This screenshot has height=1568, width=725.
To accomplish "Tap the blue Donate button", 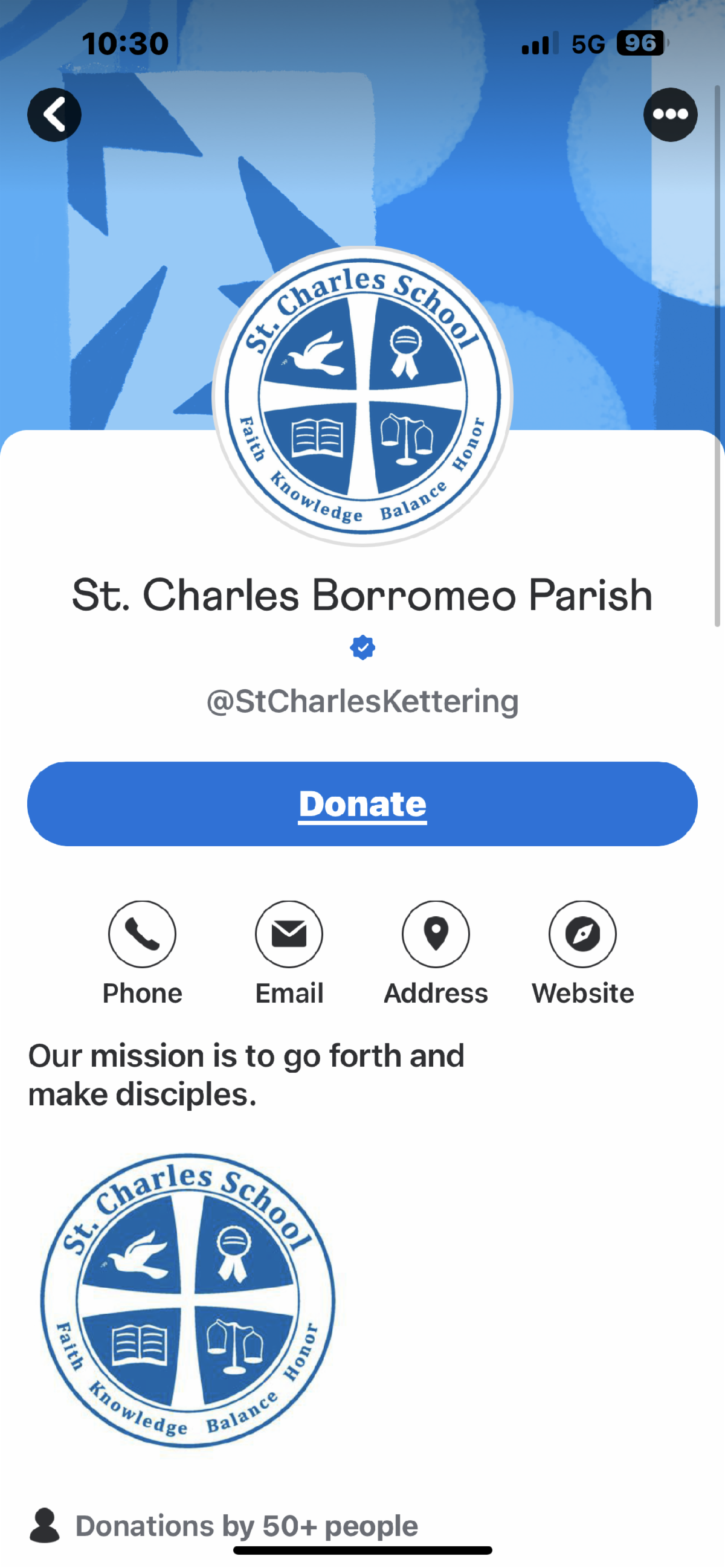I will pyautogui.click(x=362, y=803).
